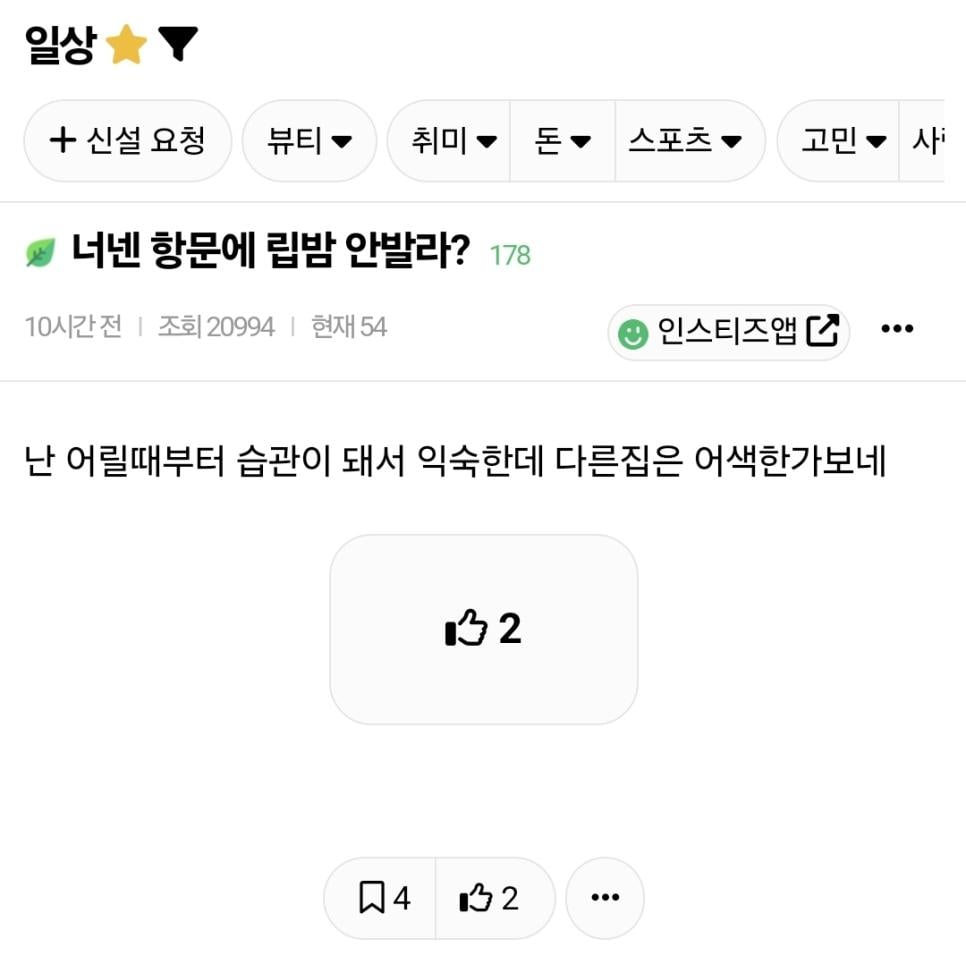Like the post with the large thumbs-up button

tap(483, 629)
